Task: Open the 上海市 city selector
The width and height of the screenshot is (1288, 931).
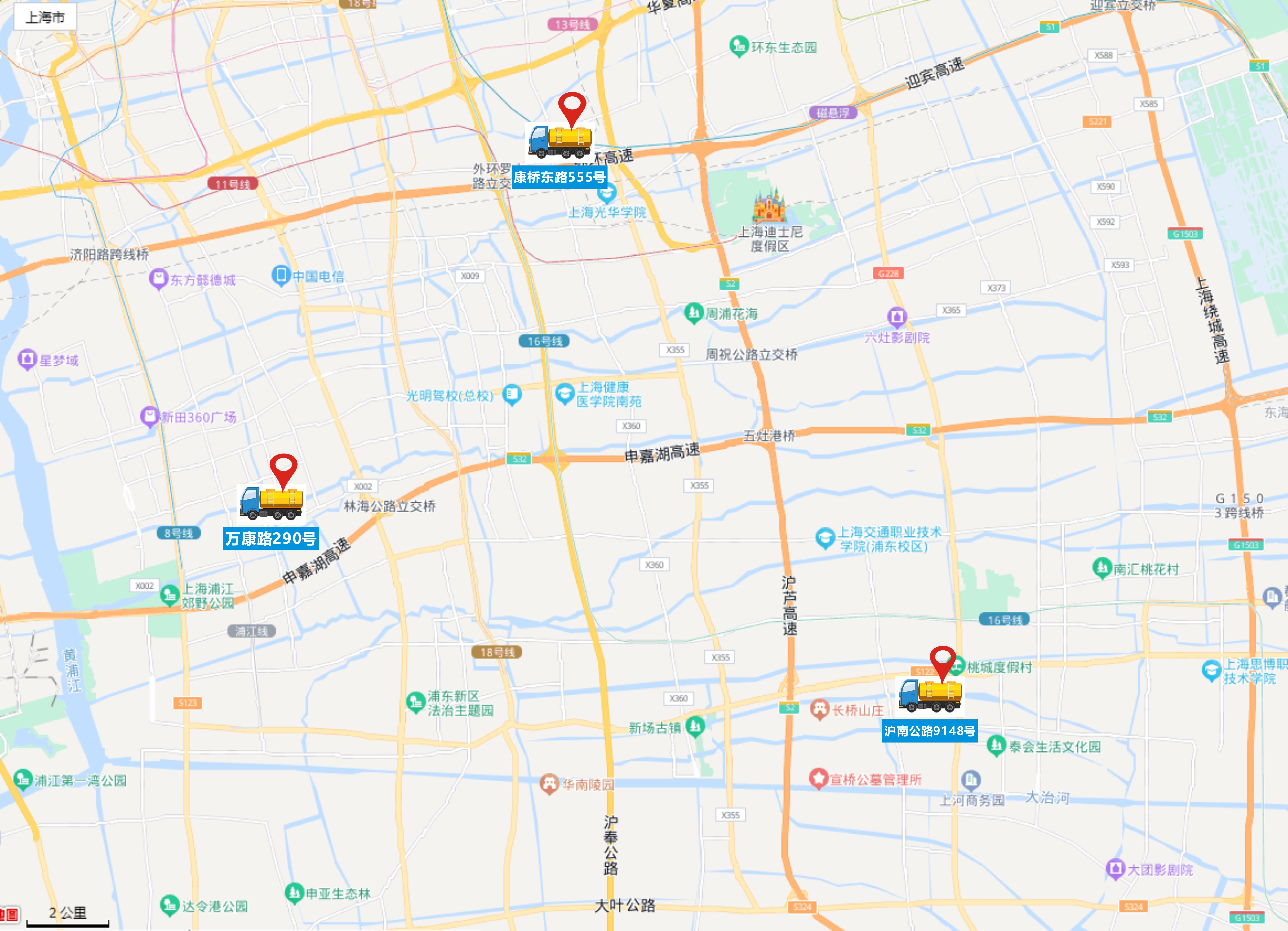Action: tap(45, 17)
